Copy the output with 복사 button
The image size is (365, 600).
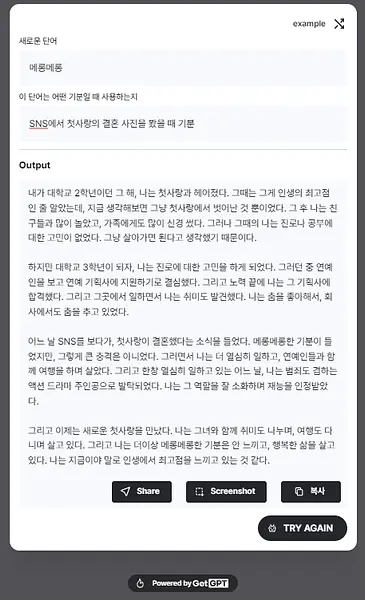pos(311,491)
